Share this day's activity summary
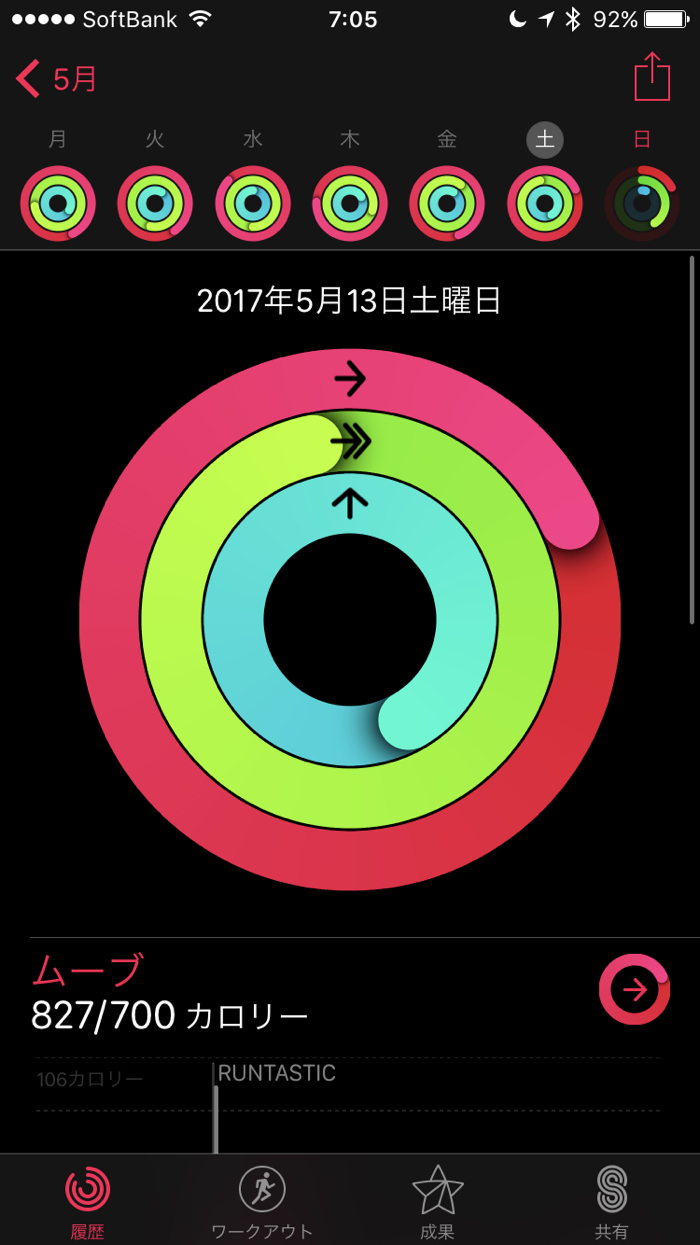 pyautogui.click(x=652, y=77)
